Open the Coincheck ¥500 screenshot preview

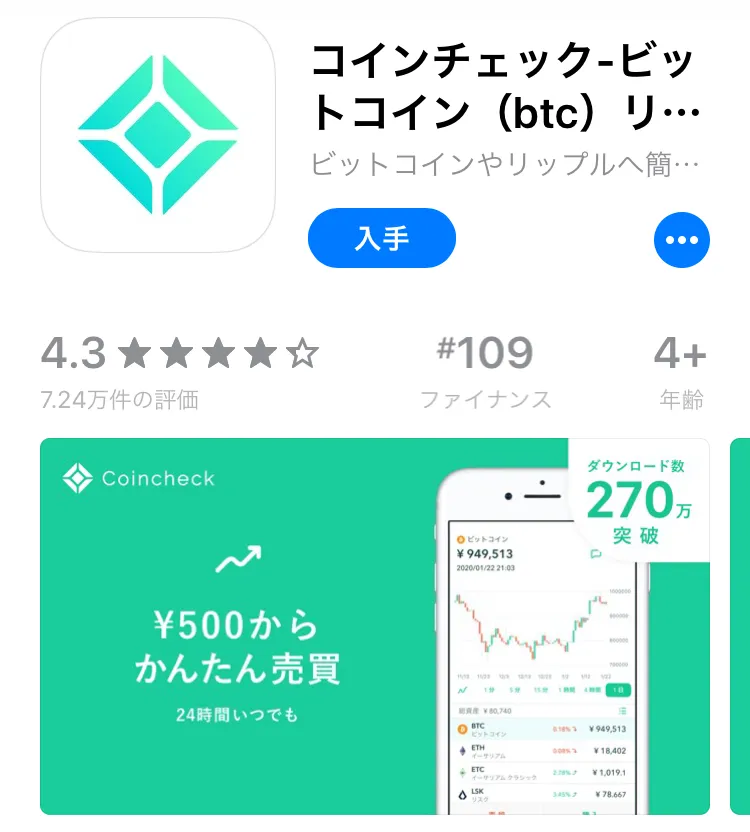375,626
